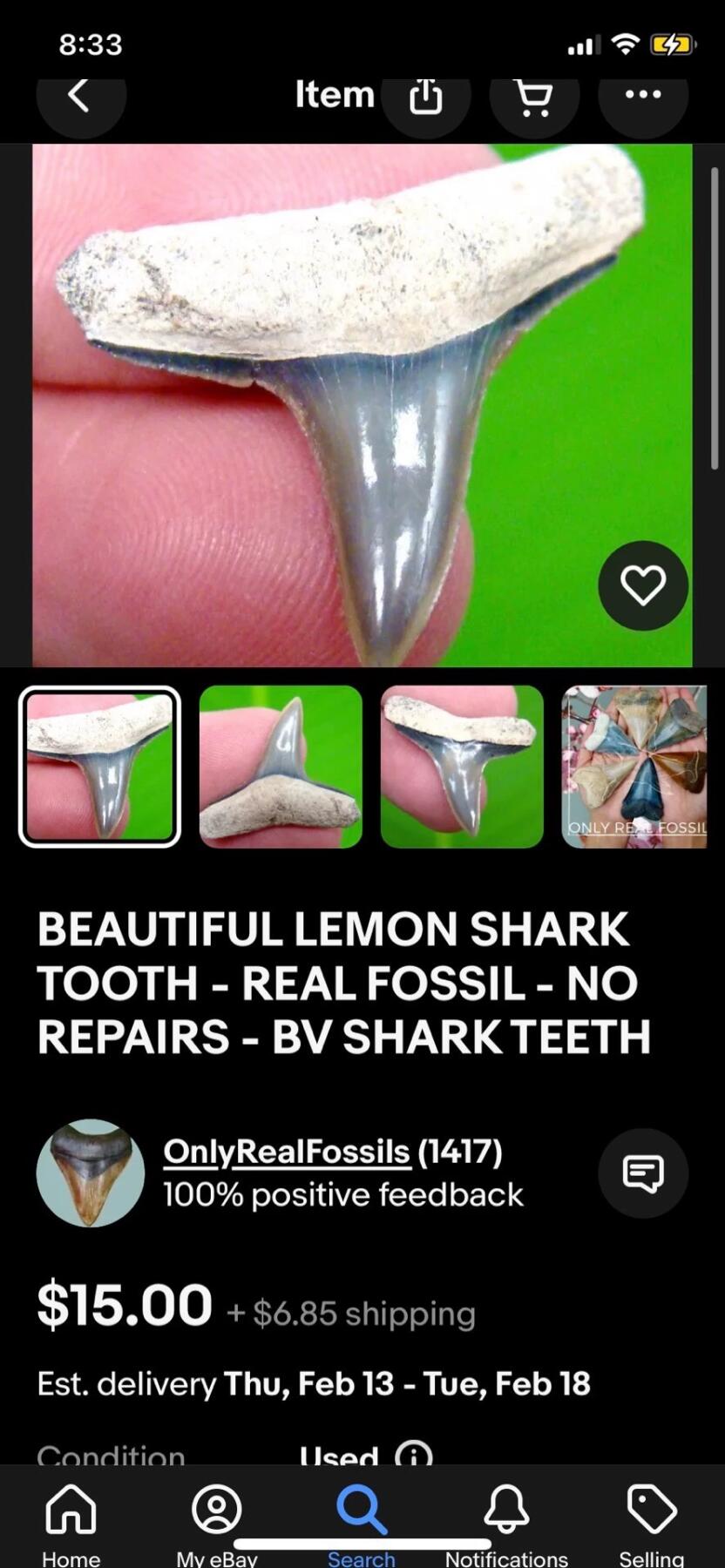The height and width of the screenshot is (1568, 725).
Task: Message the seller via chat icon
Action: point(643,1173)
